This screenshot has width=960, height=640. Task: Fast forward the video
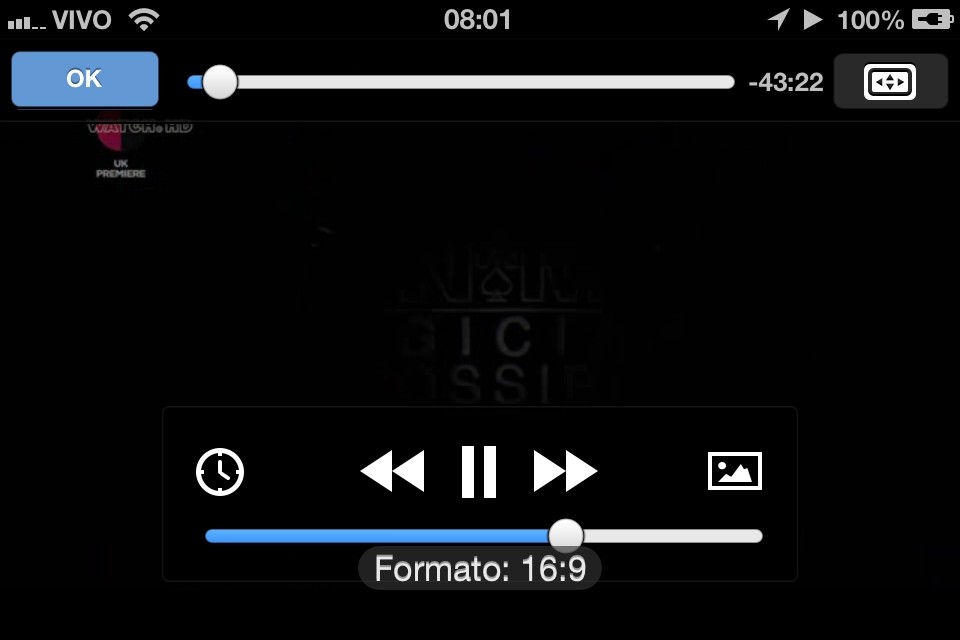click(565, 471)
